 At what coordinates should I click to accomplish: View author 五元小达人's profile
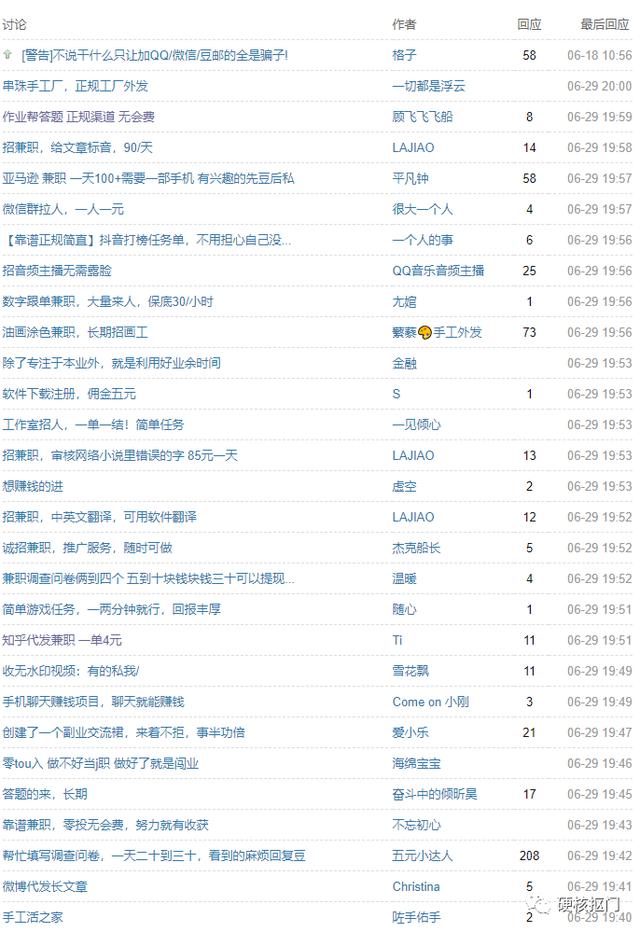pyautogui.click(x=422, y=855)
